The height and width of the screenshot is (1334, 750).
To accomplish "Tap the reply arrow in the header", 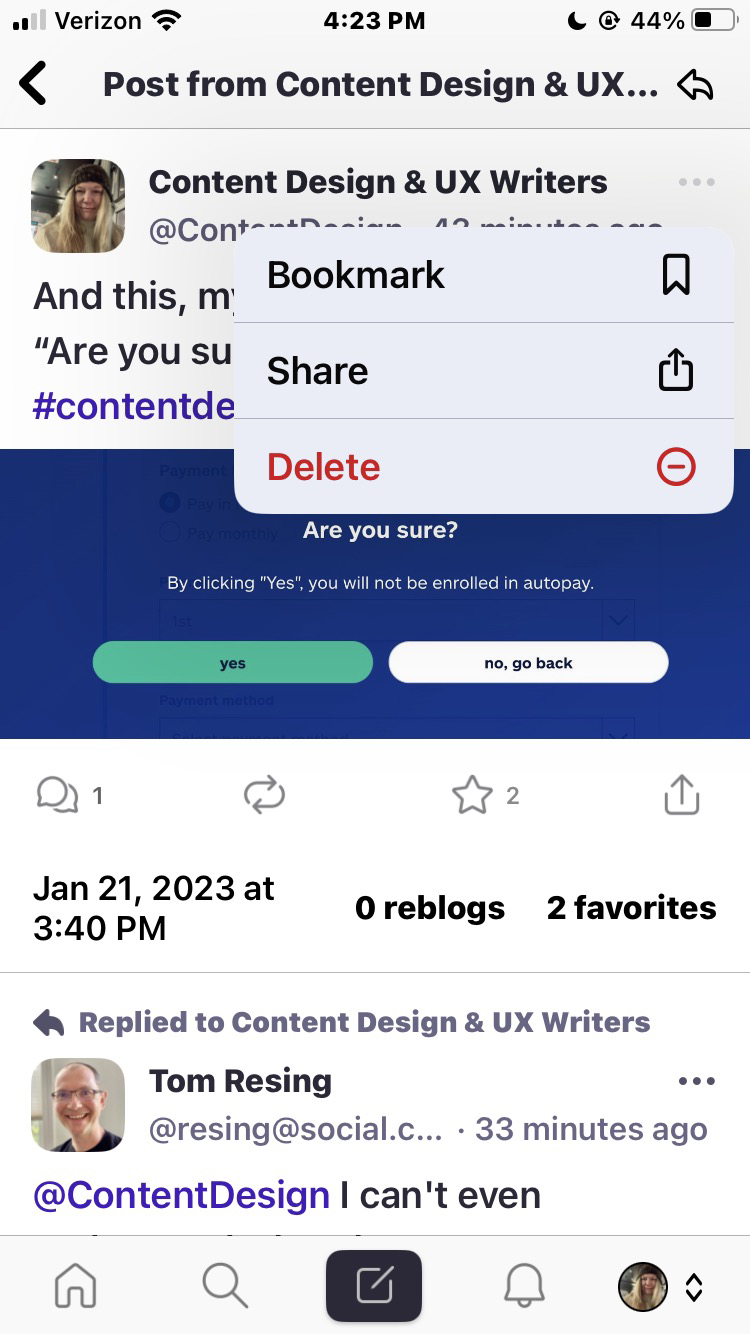I will (695, 85).
